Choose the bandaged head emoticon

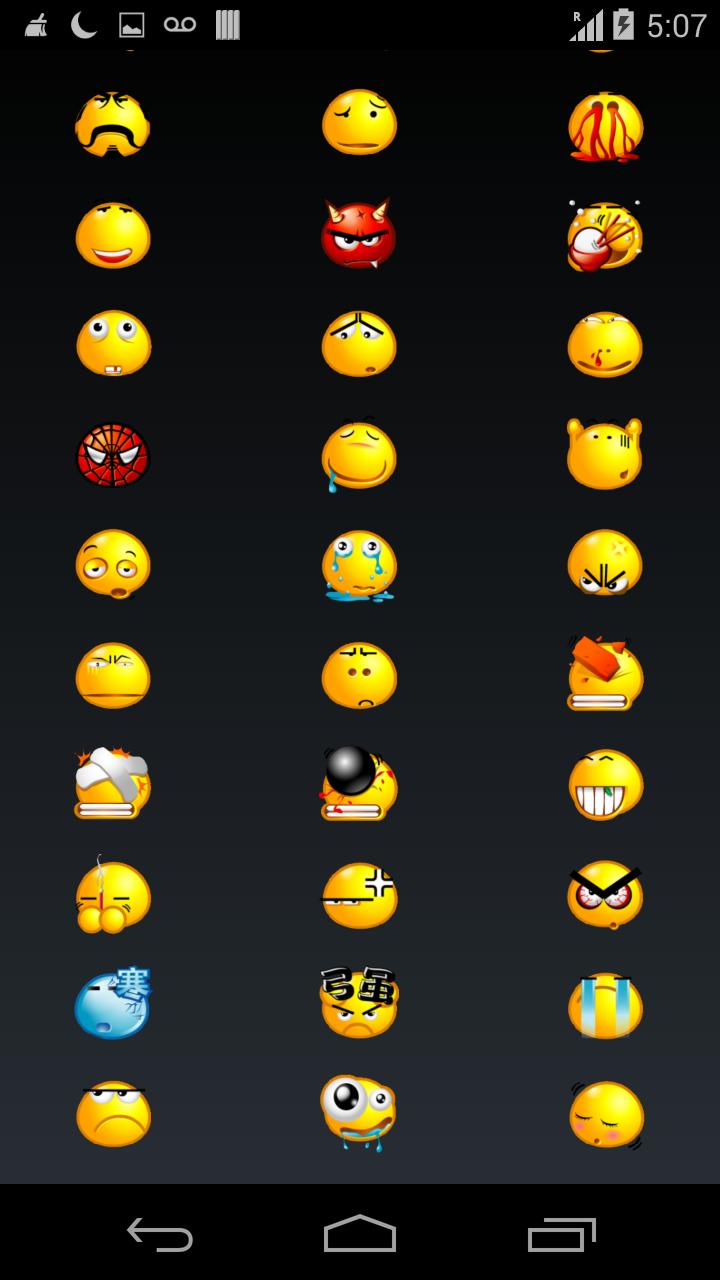coord(113,784)
